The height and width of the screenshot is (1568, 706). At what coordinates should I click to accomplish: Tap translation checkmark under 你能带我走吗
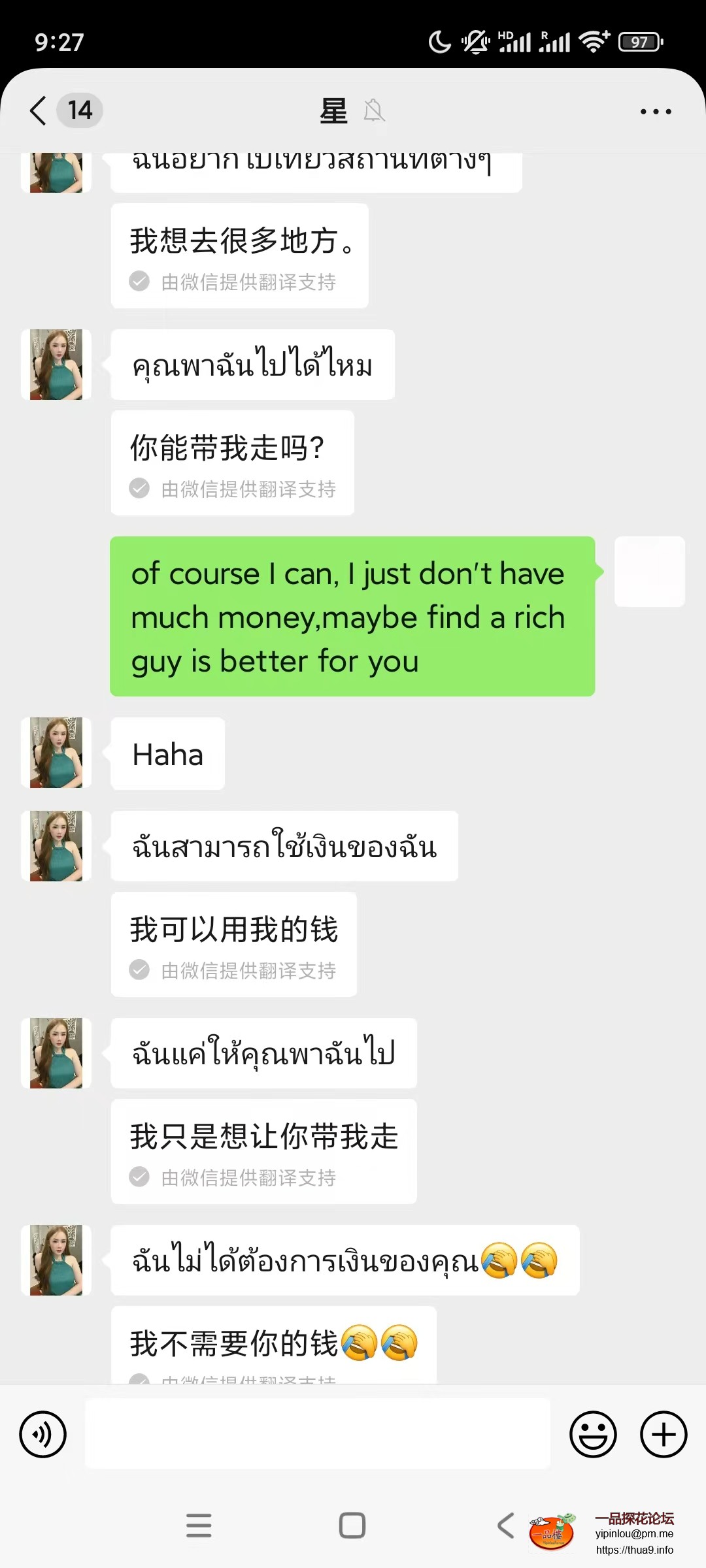[x=139, y=489]
